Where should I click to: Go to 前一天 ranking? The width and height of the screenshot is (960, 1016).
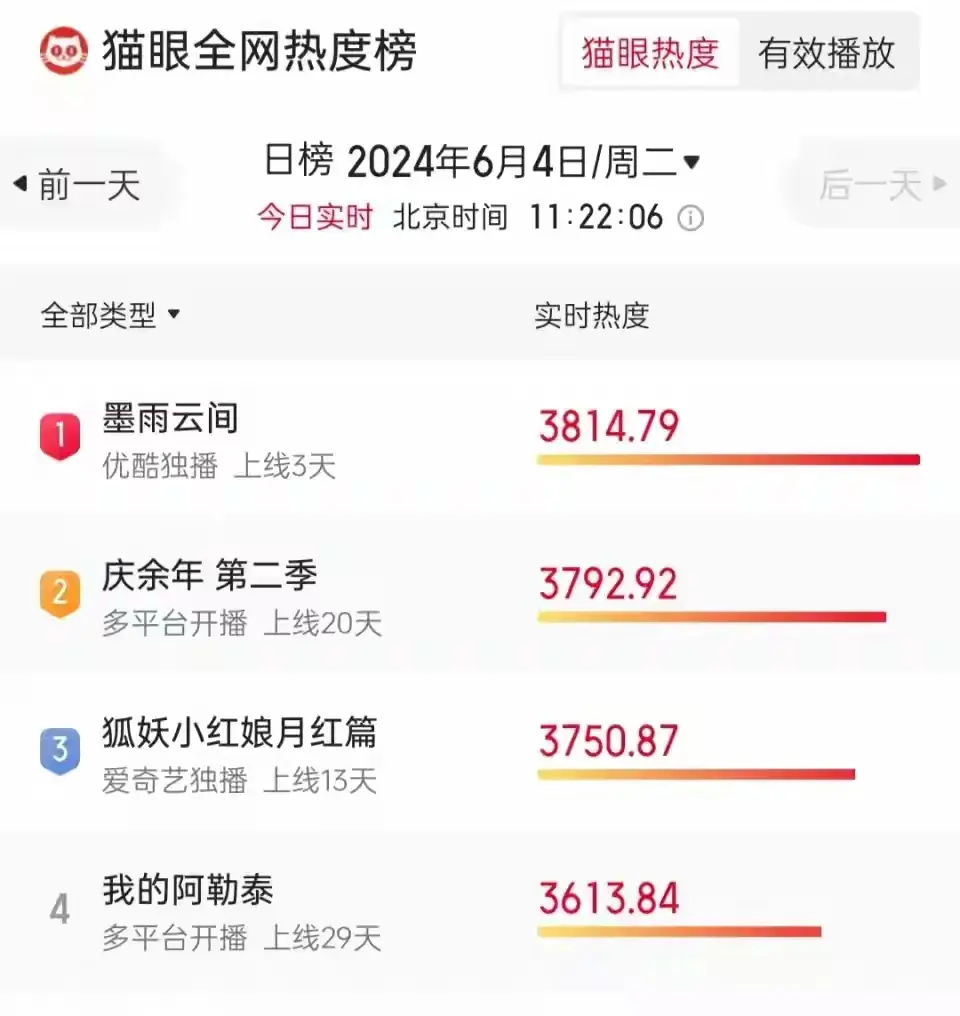pos(78,186)
